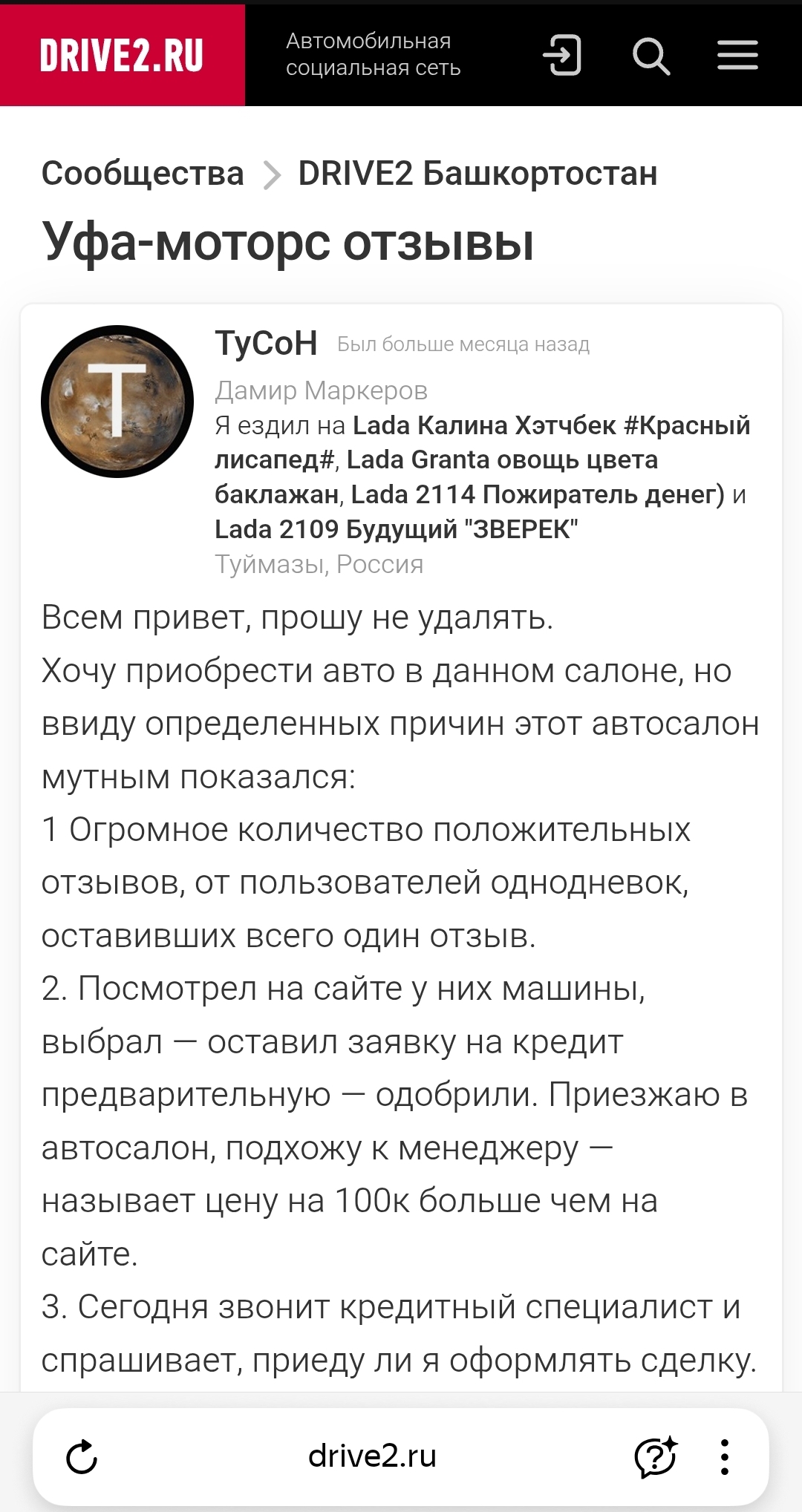Open the site search magnifier
The height and width of the screenshot is (1512, 802).
click(651, 56)
